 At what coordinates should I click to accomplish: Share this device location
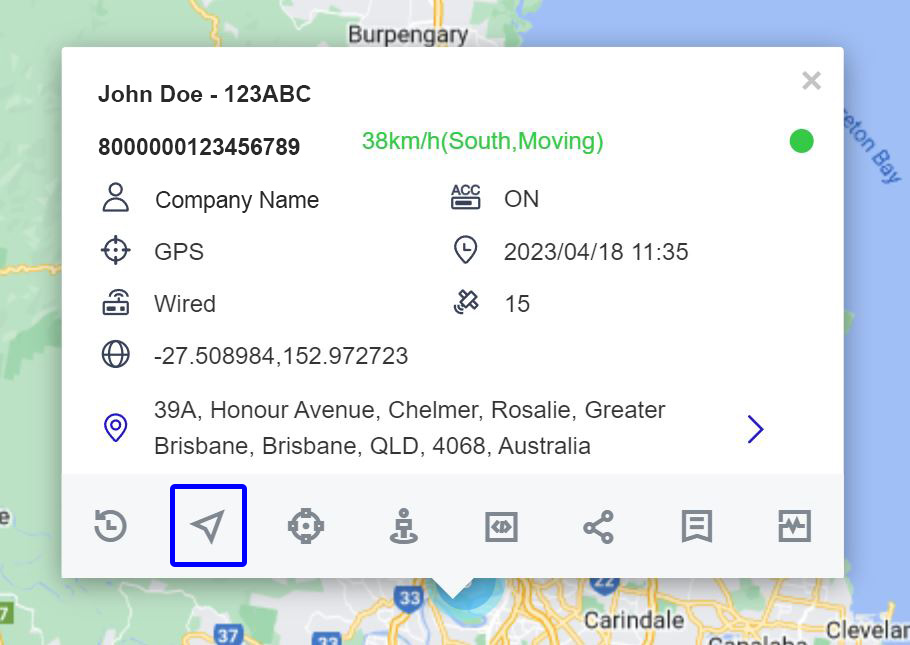click(x=598, y=526)
